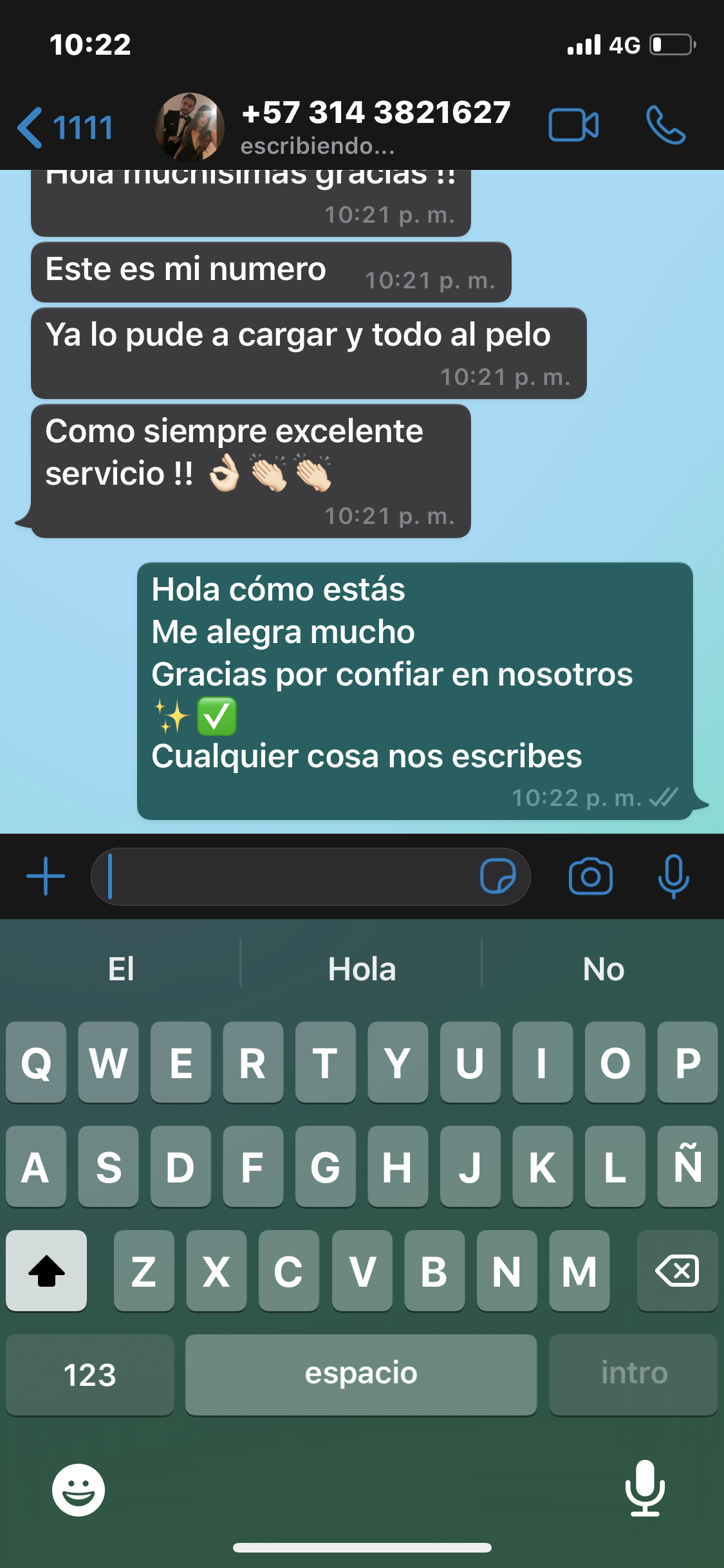Pick the "No" word suggestion
Viewport: 724px width, 1568px height.
click(603, 969)
